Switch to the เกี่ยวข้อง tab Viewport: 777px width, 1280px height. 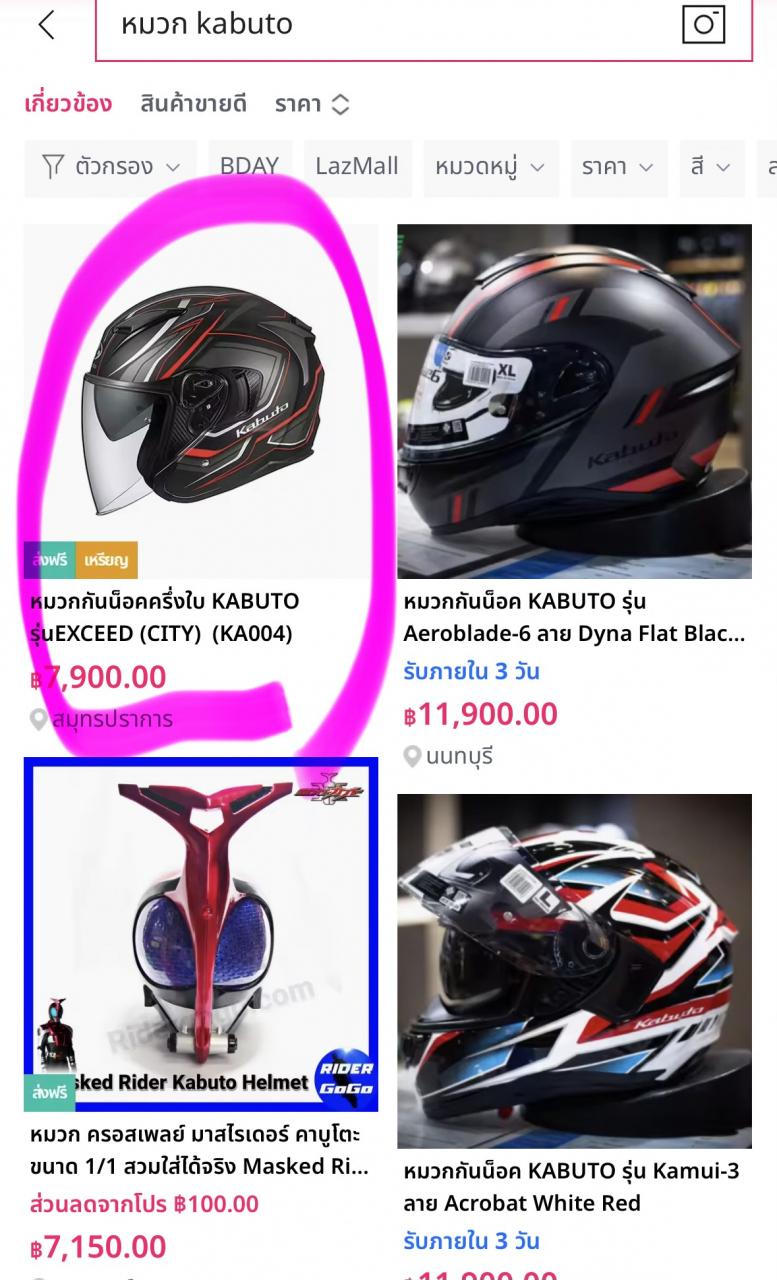[x=68, y=104]
